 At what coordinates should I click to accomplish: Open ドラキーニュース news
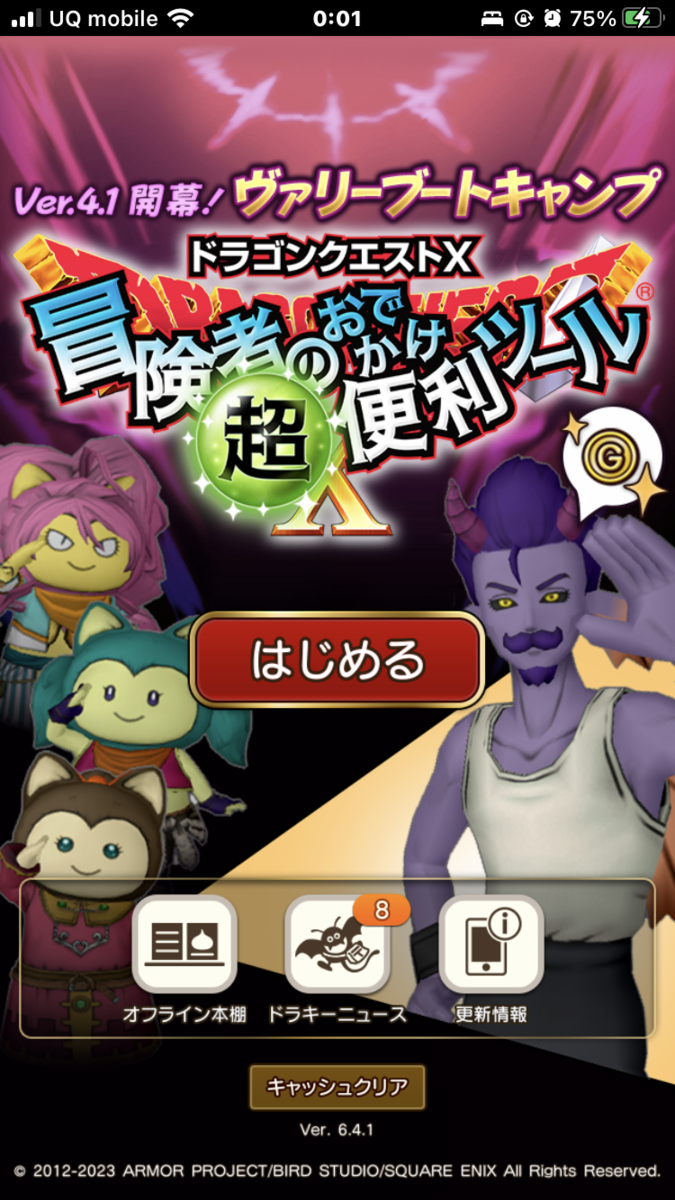[337, 944]
